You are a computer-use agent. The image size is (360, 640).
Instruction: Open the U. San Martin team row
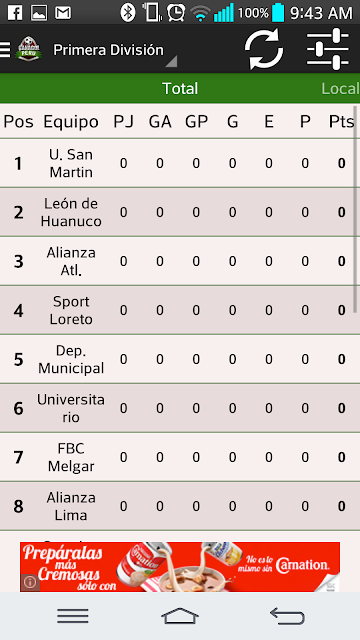[180, 163]
